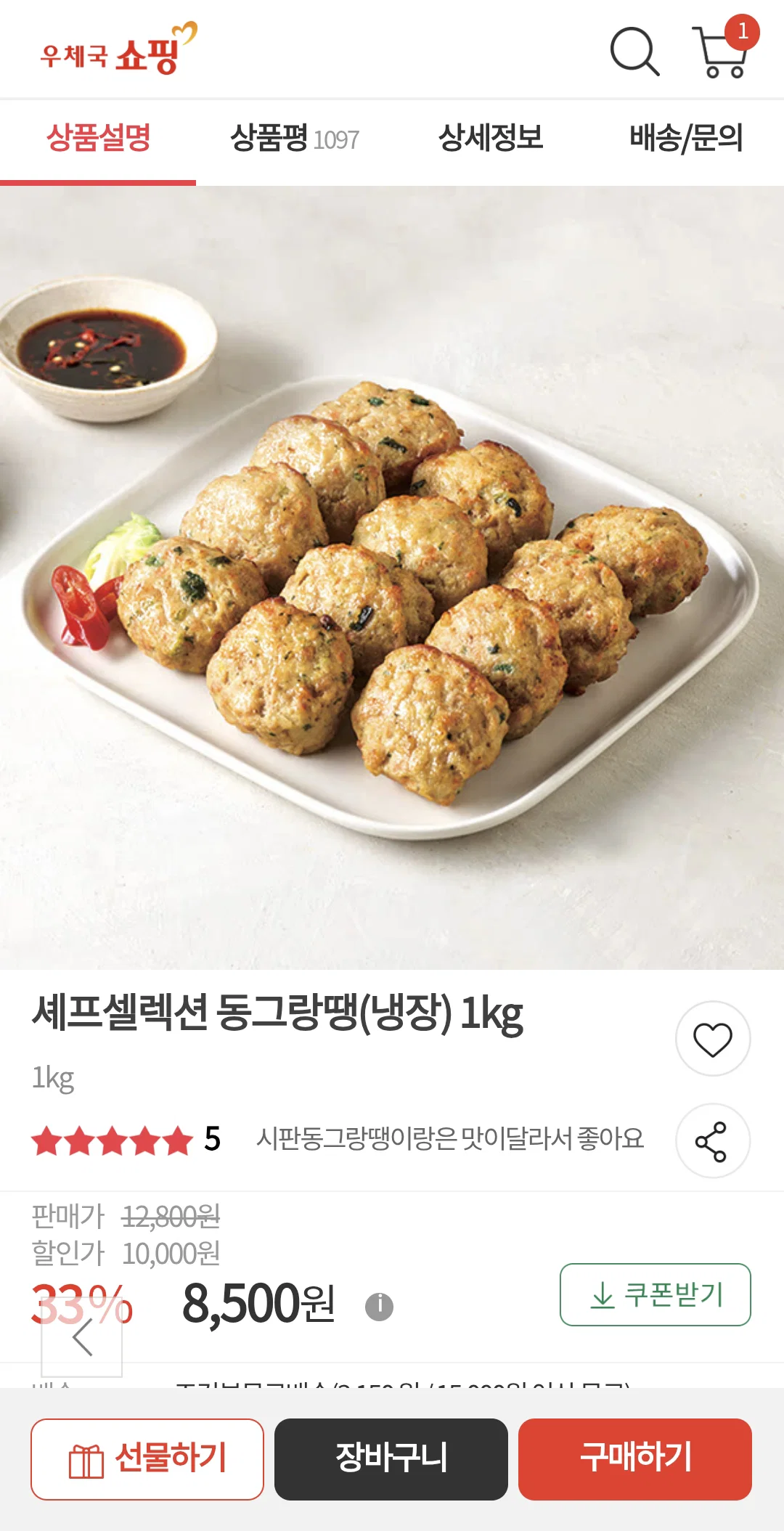Open the search magnifier icon
Image resolution: width=784 pixels, height=1531 pixels.
point(634,52)
